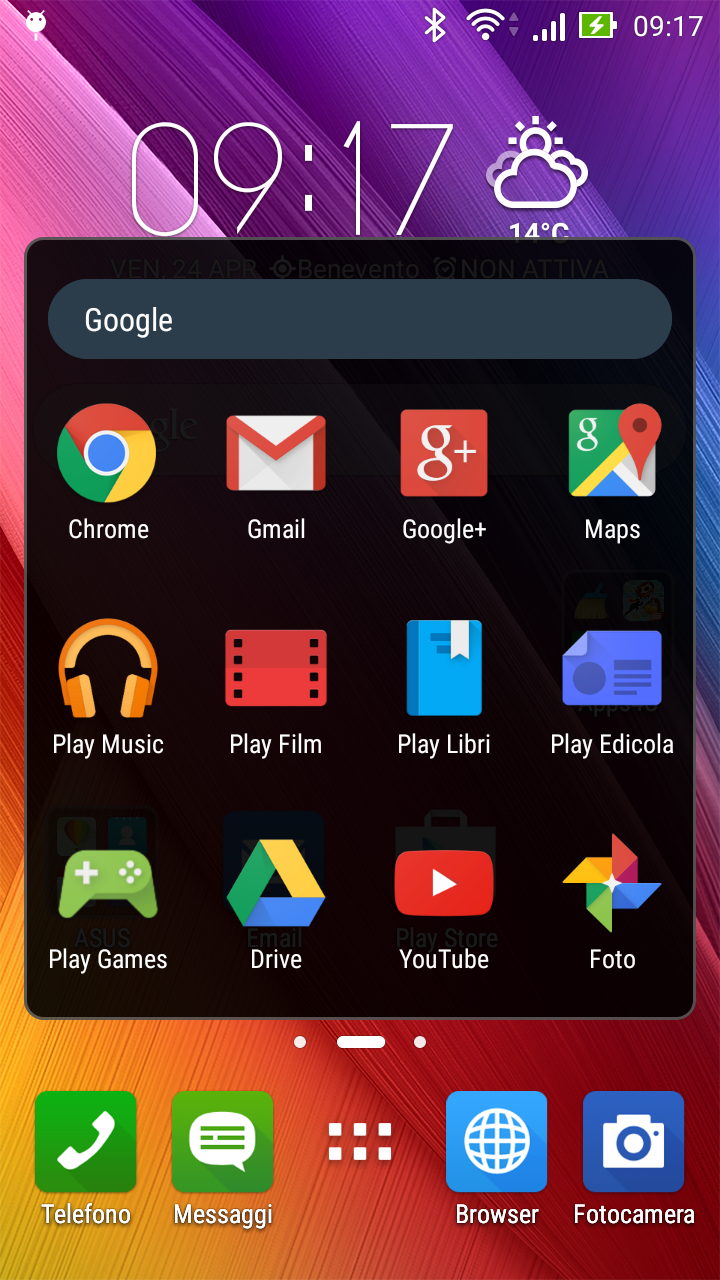Edit the Google folder name field
The height and width of the screenshot is (1280, 720).
coord(360,319)
